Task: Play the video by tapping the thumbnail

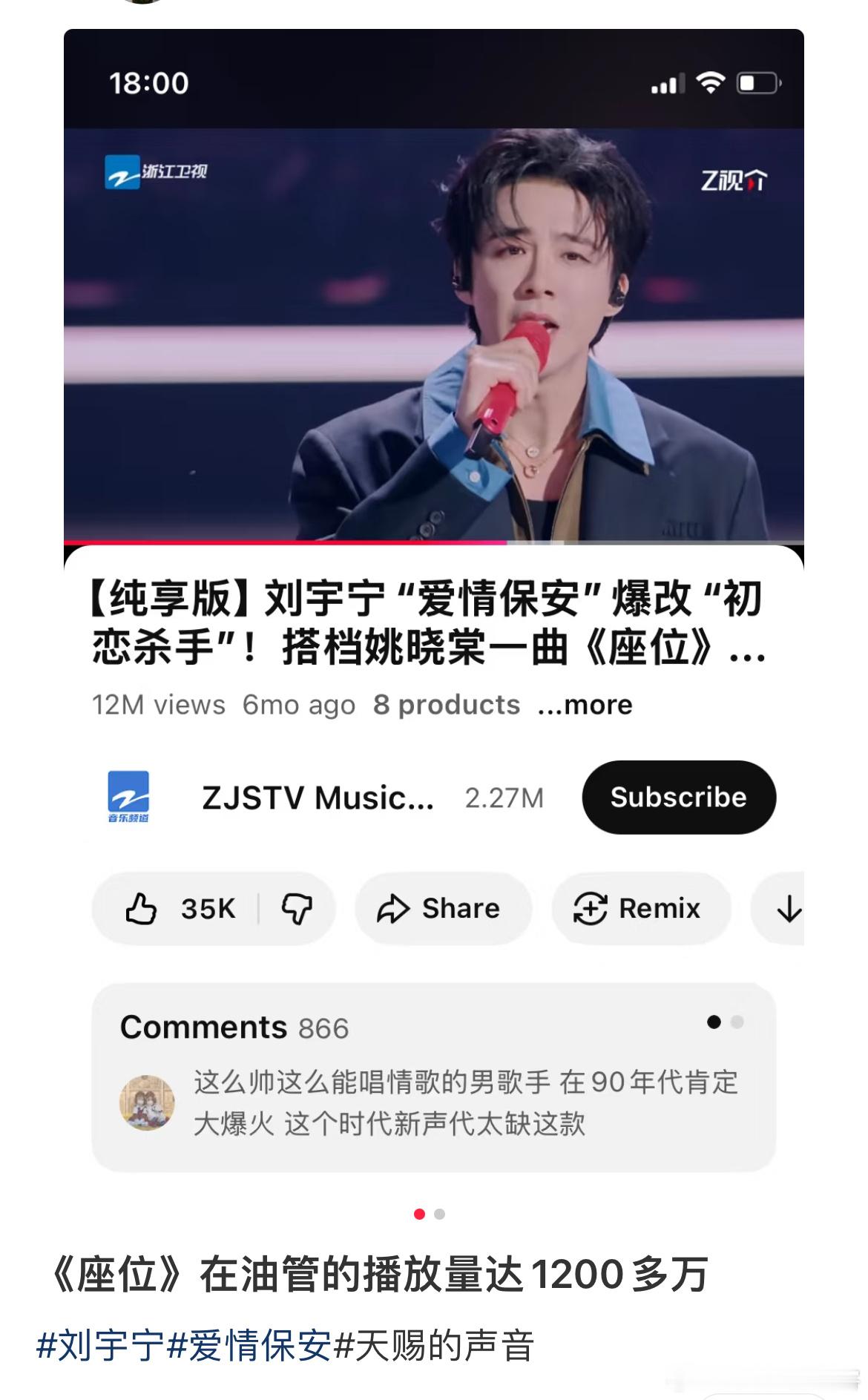Action: click(434, 334)
